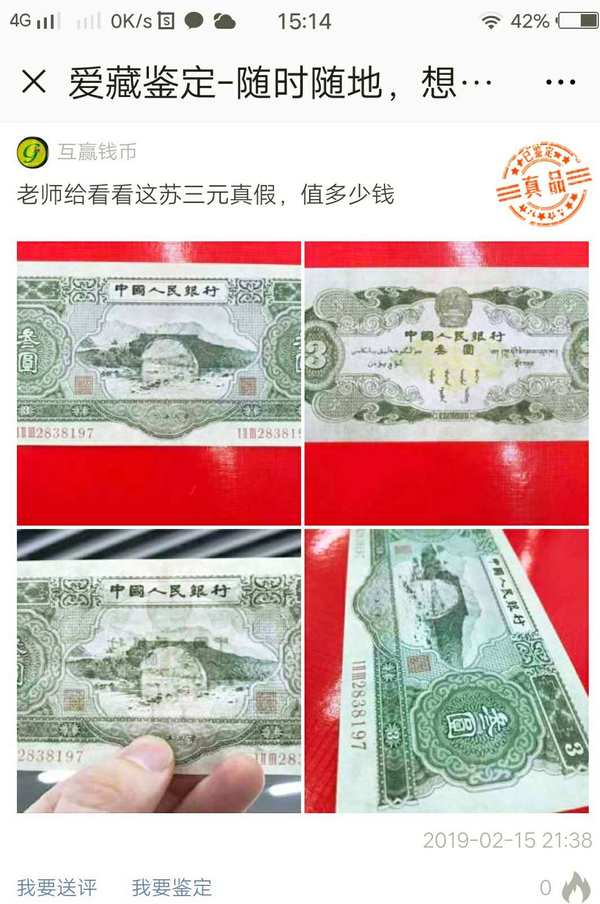Viewport: 600px width, 904px height.
Task: Open the three-dot overflow menu
Action: [x=561, y=83]
